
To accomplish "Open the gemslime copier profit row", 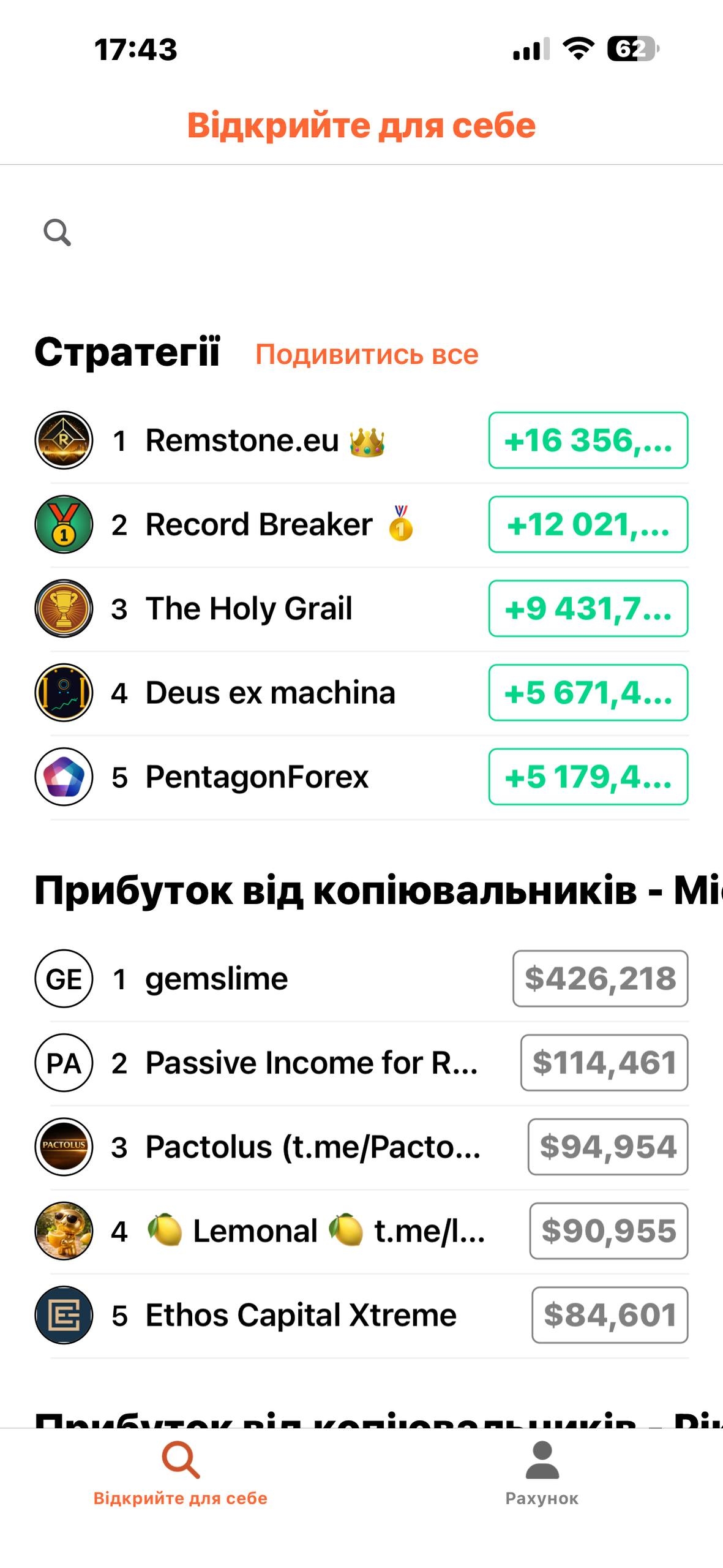I will tap(216, 979).
